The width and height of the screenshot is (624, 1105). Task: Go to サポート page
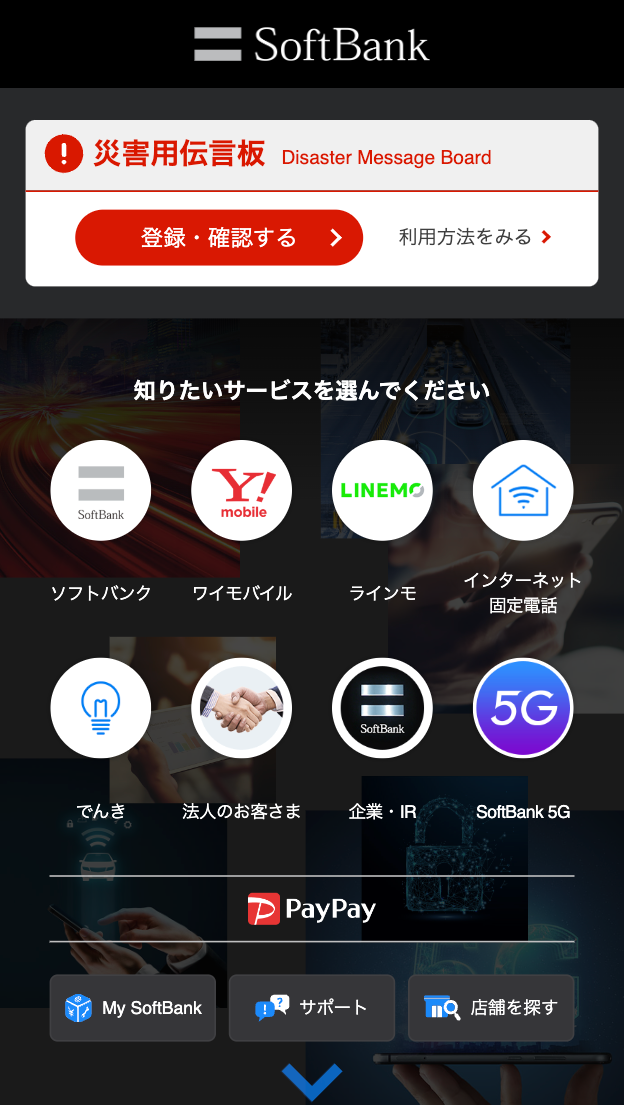pyautogui.click(x=312, y=1008)
